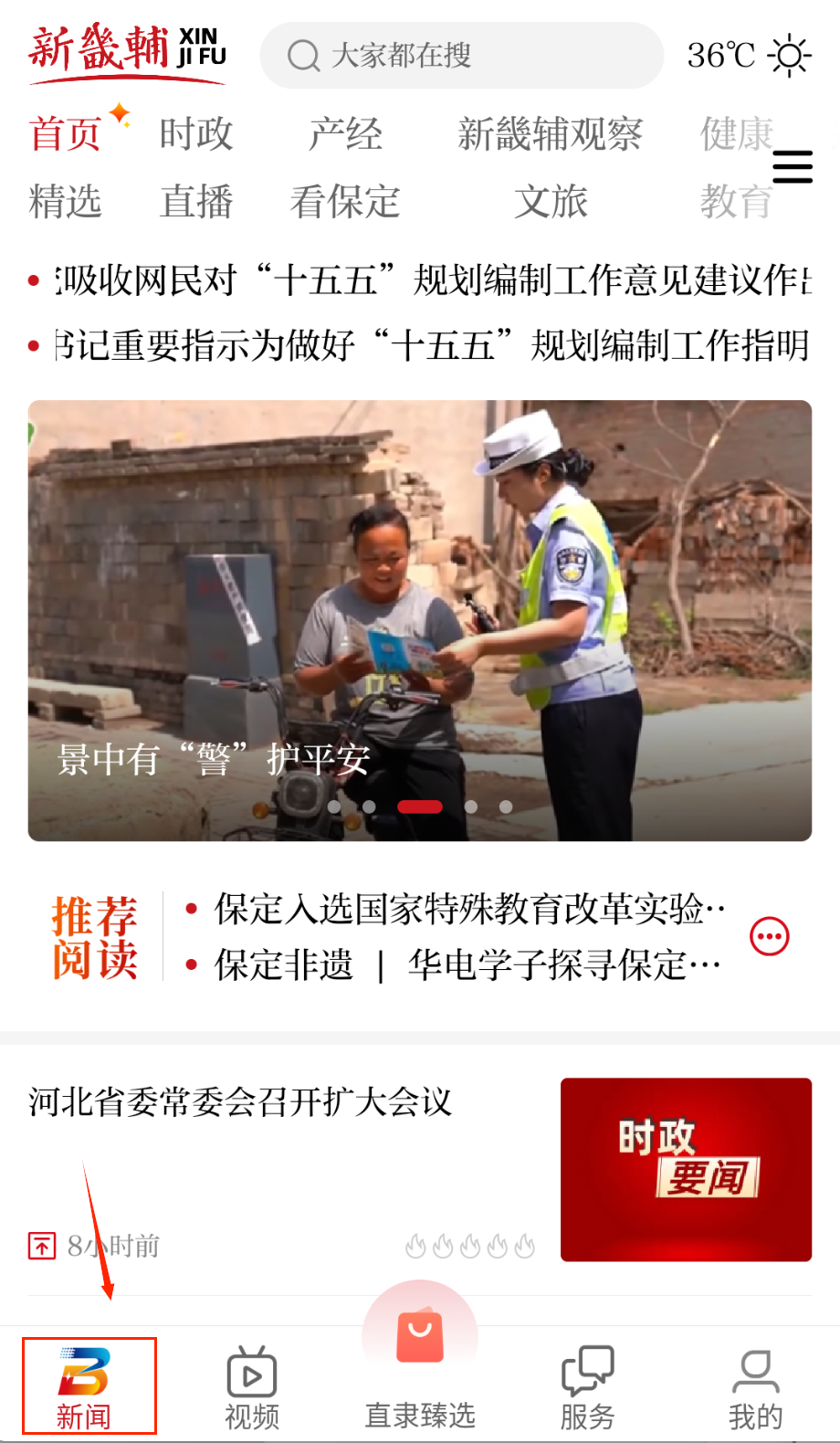Tap the 大家都在搜 search box
Viewport: 840px width, 1443px height.
click(x=461, y=56)
